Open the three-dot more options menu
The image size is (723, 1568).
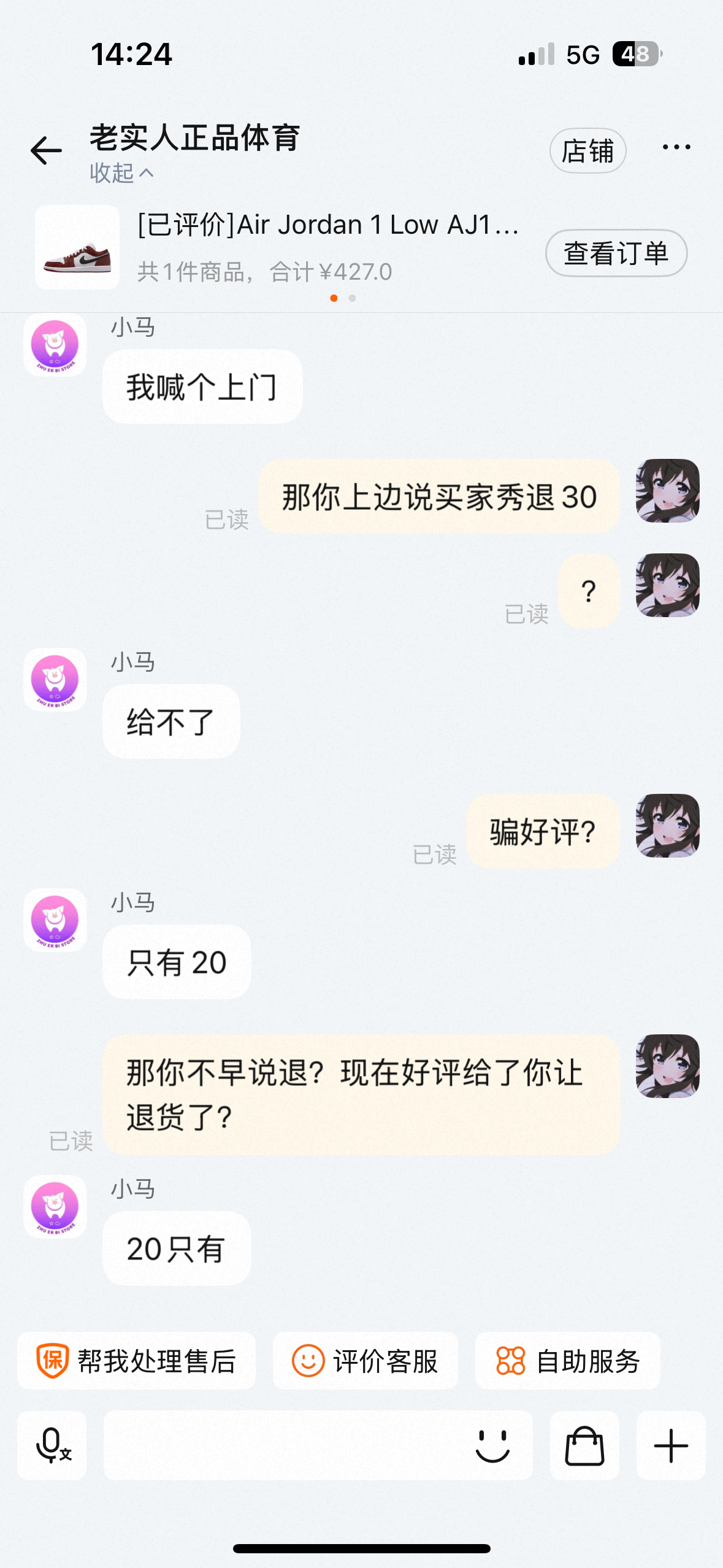pyautogui.click(x=676, y=147)
